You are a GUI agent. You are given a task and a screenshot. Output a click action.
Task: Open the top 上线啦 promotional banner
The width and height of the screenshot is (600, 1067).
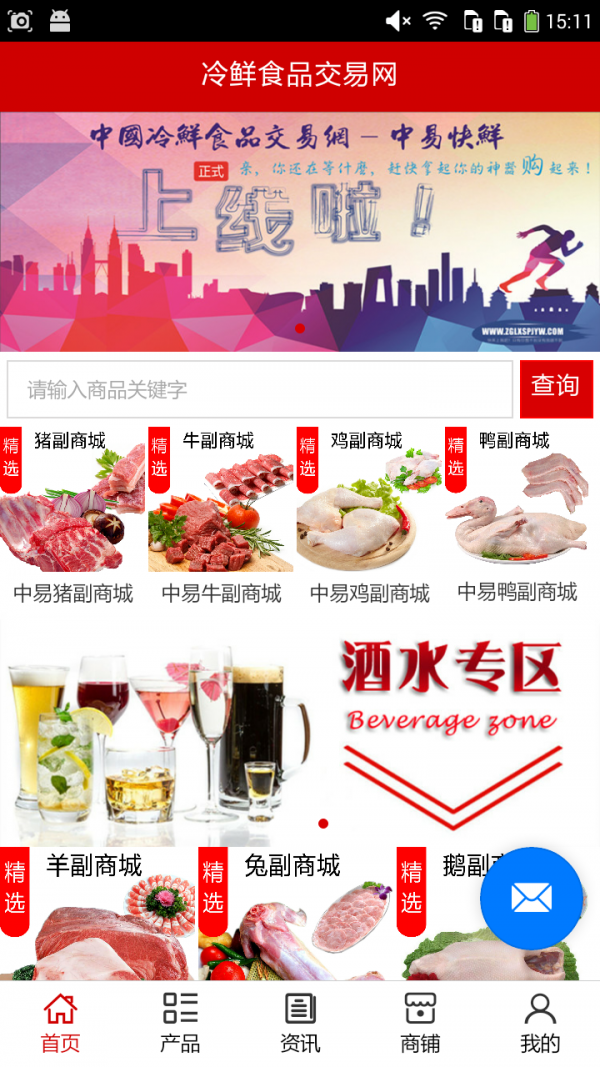[300, 231]
